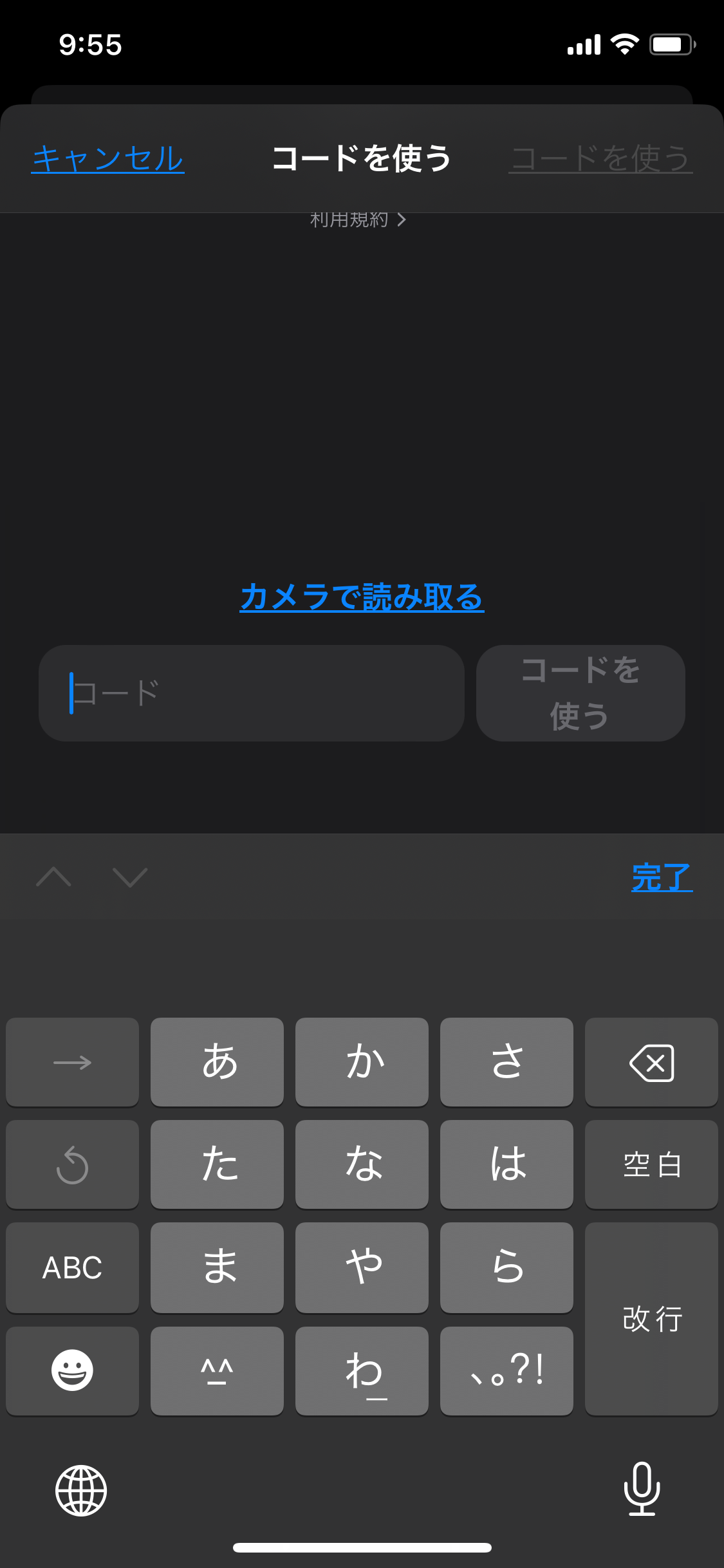
Task: Tap the 空白 space key
Action: click(x=651, y=1165)
